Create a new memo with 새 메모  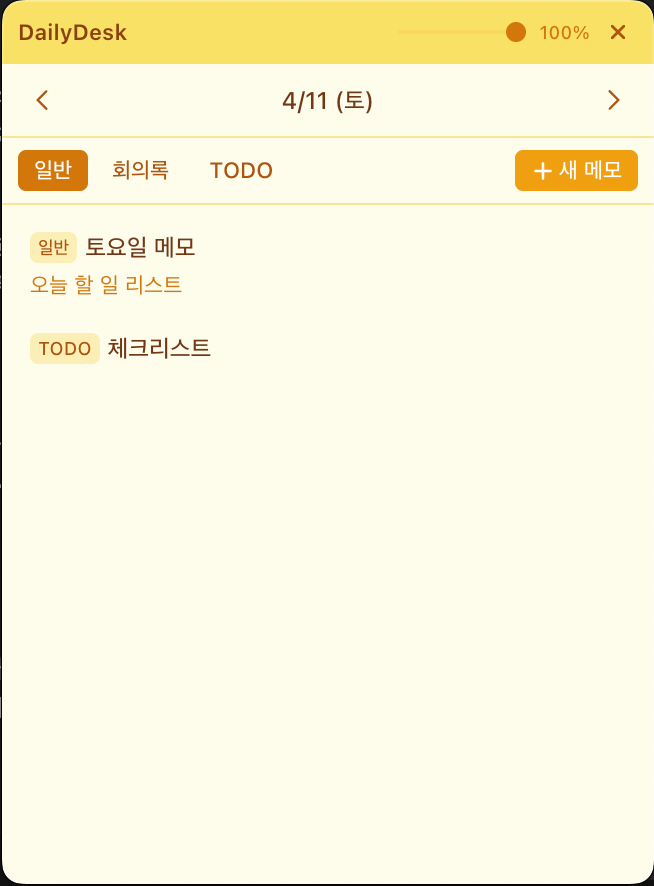576,170
